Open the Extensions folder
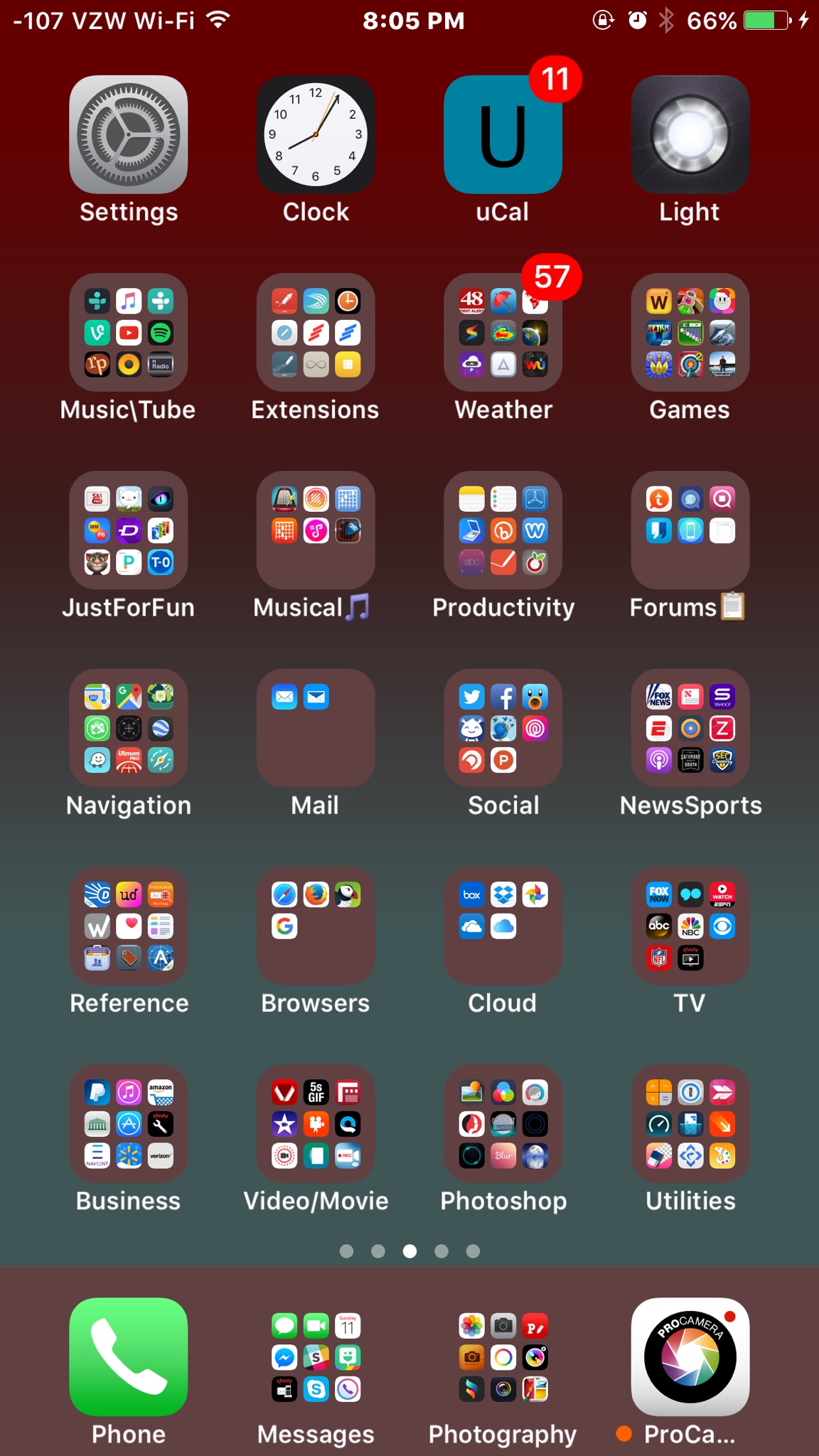This screenshot has height=1456, width=819. (316, 333)
